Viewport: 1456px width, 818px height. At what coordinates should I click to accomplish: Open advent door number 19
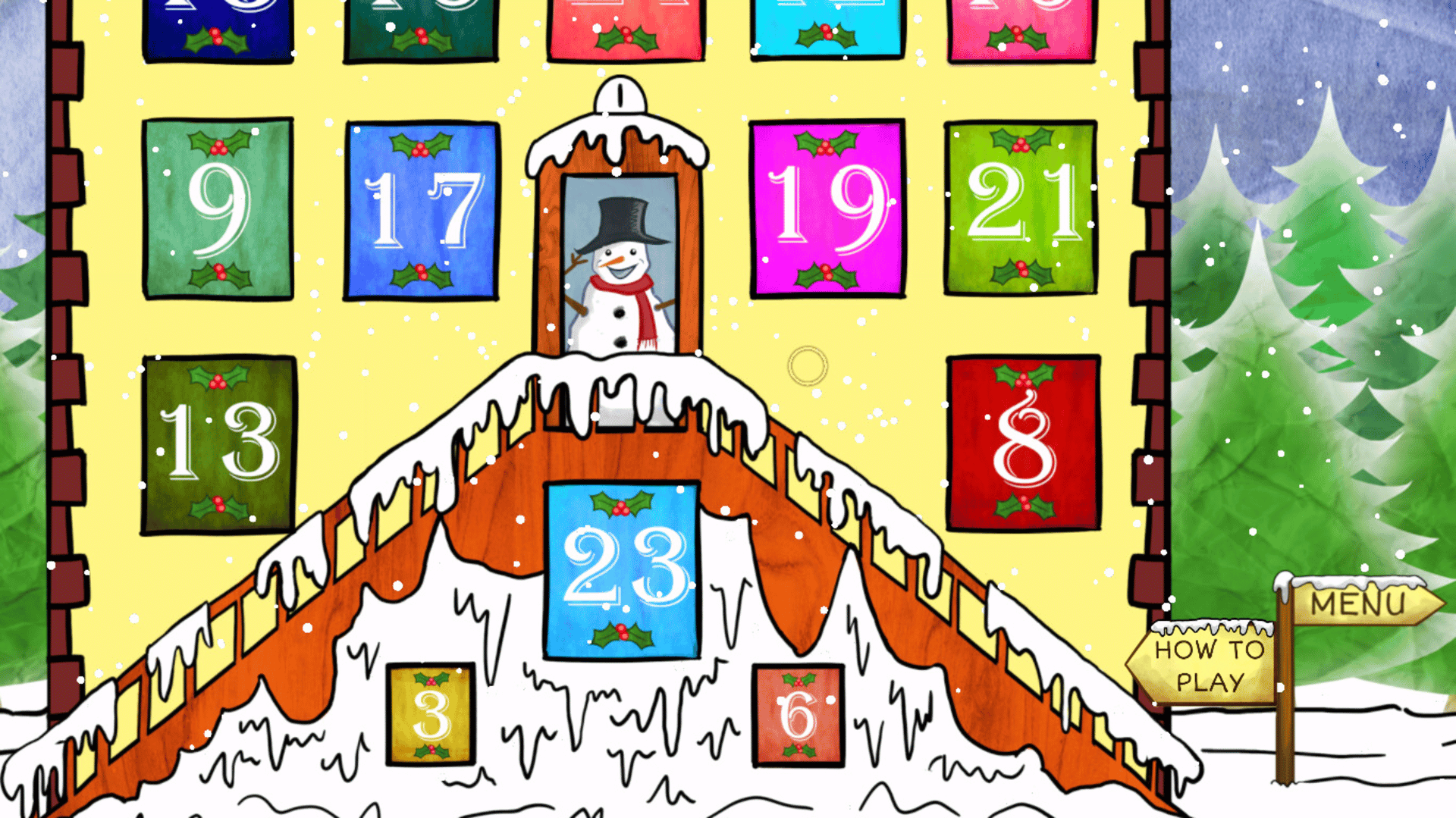pyautogui.click(x=827, y=208)
